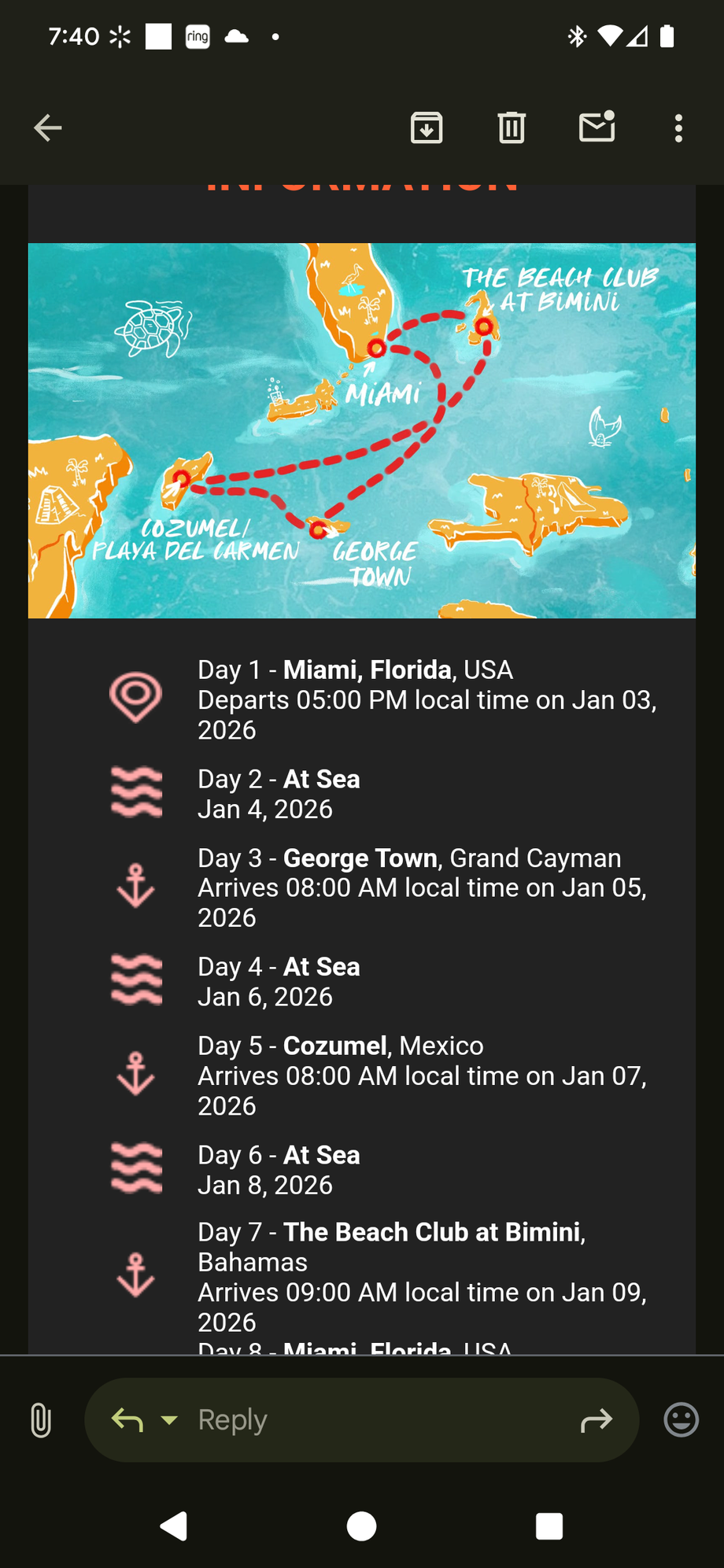Forward this email
724x1568 pixels.
pyautogui.click(x=596, y=1420)
